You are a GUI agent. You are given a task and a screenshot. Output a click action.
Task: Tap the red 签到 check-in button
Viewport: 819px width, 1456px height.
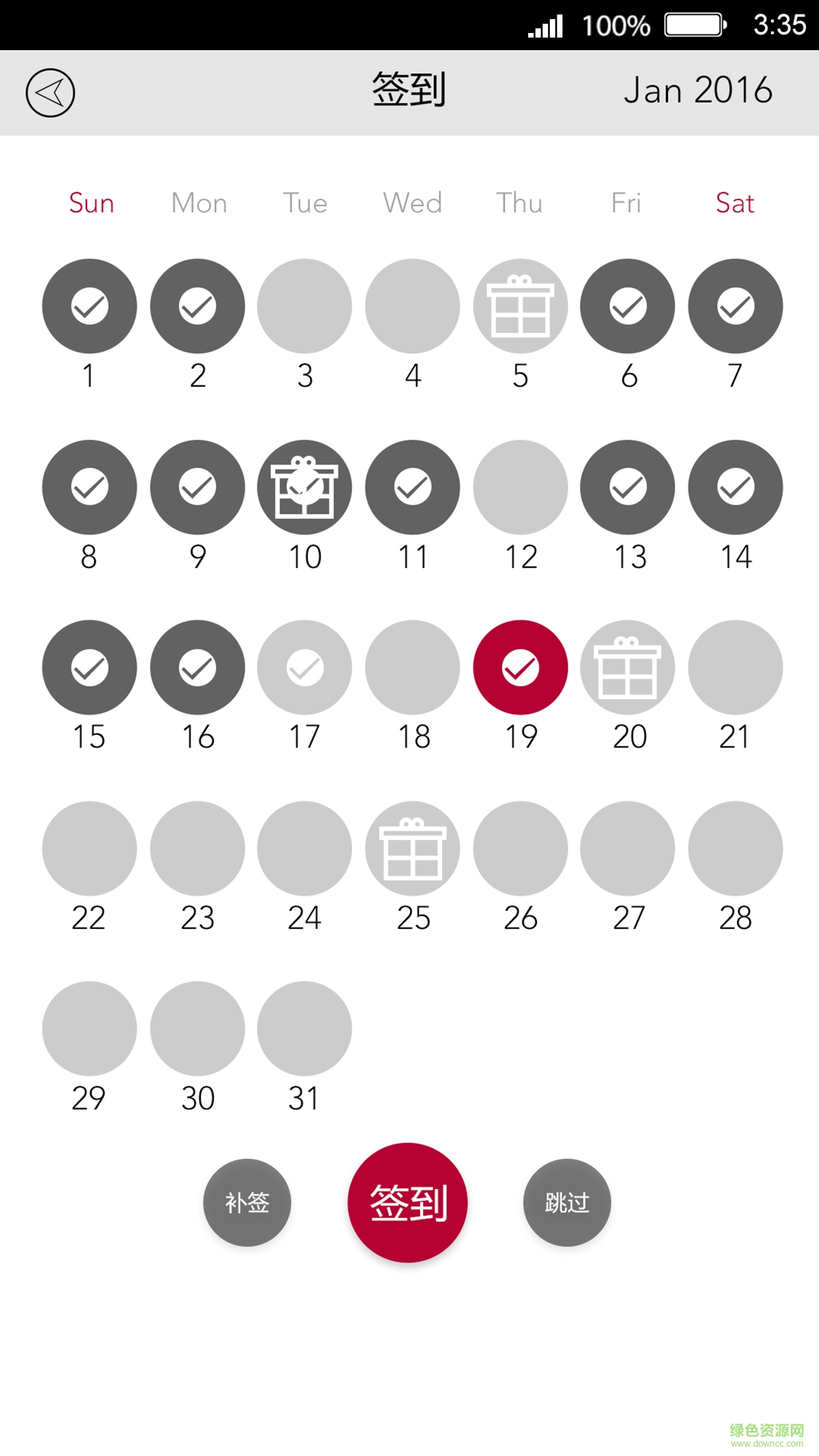[408, 1202]
